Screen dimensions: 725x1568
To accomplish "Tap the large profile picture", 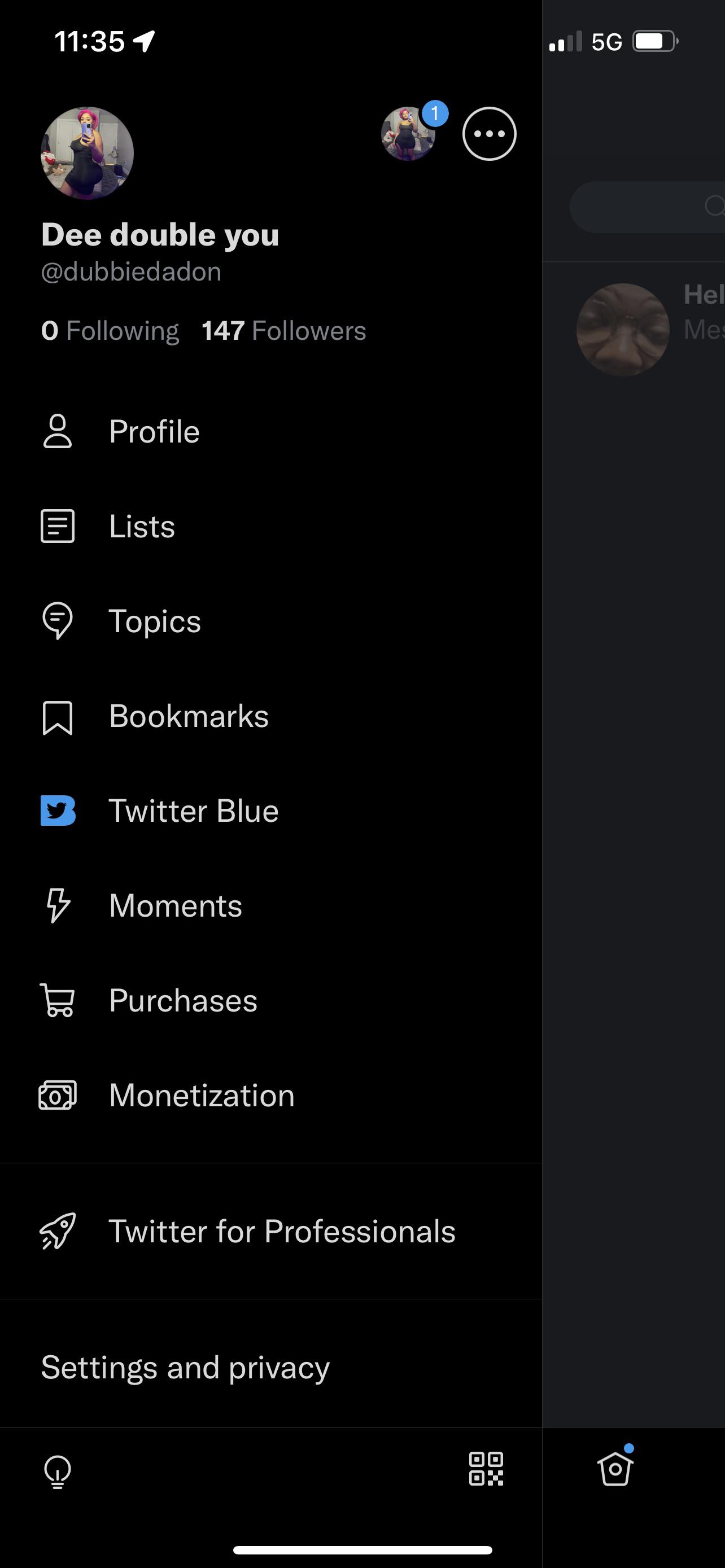I will pos(87,154).
